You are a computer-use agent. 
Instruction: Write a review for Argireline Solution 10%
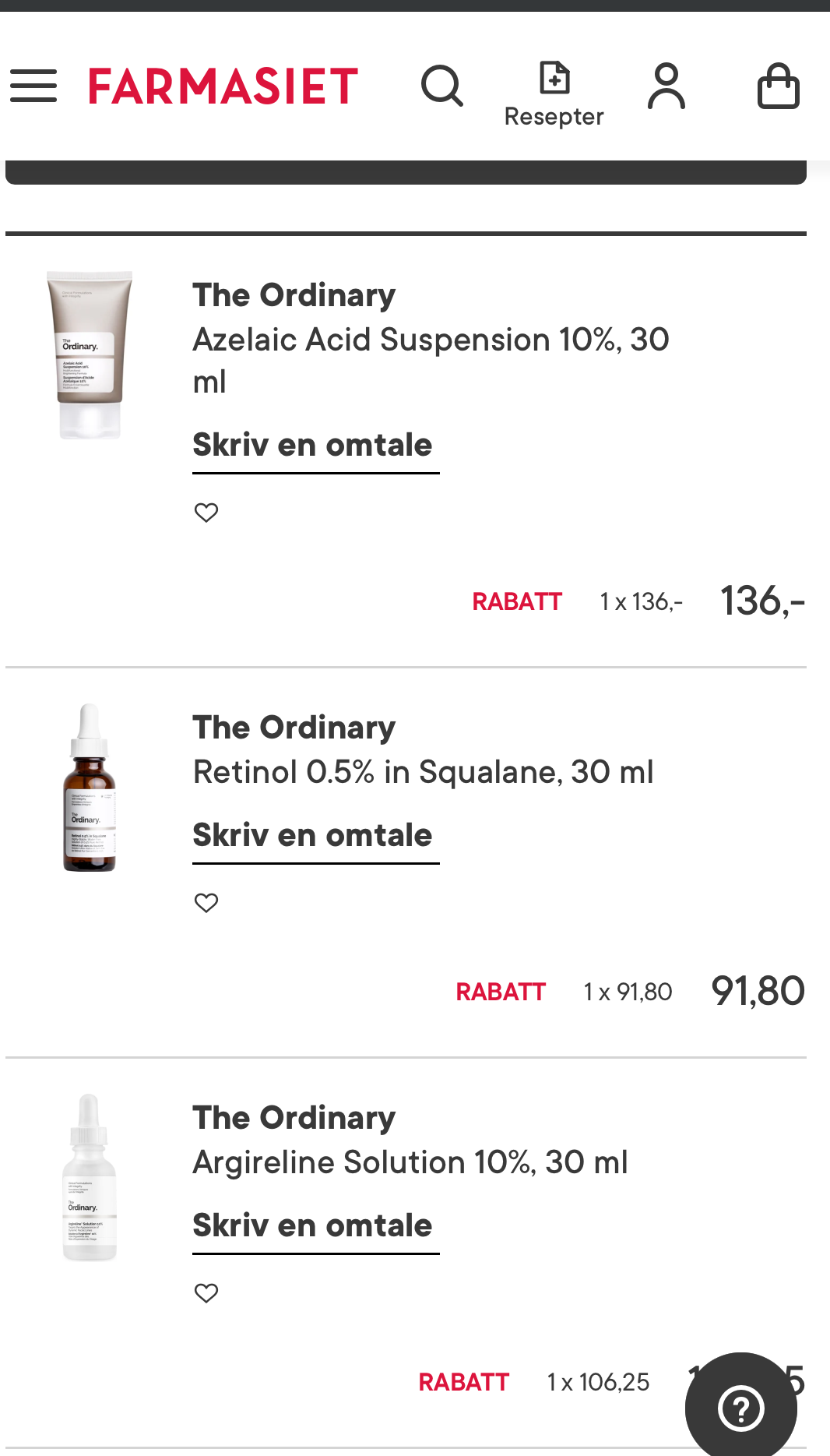[x=312, y=1226]
